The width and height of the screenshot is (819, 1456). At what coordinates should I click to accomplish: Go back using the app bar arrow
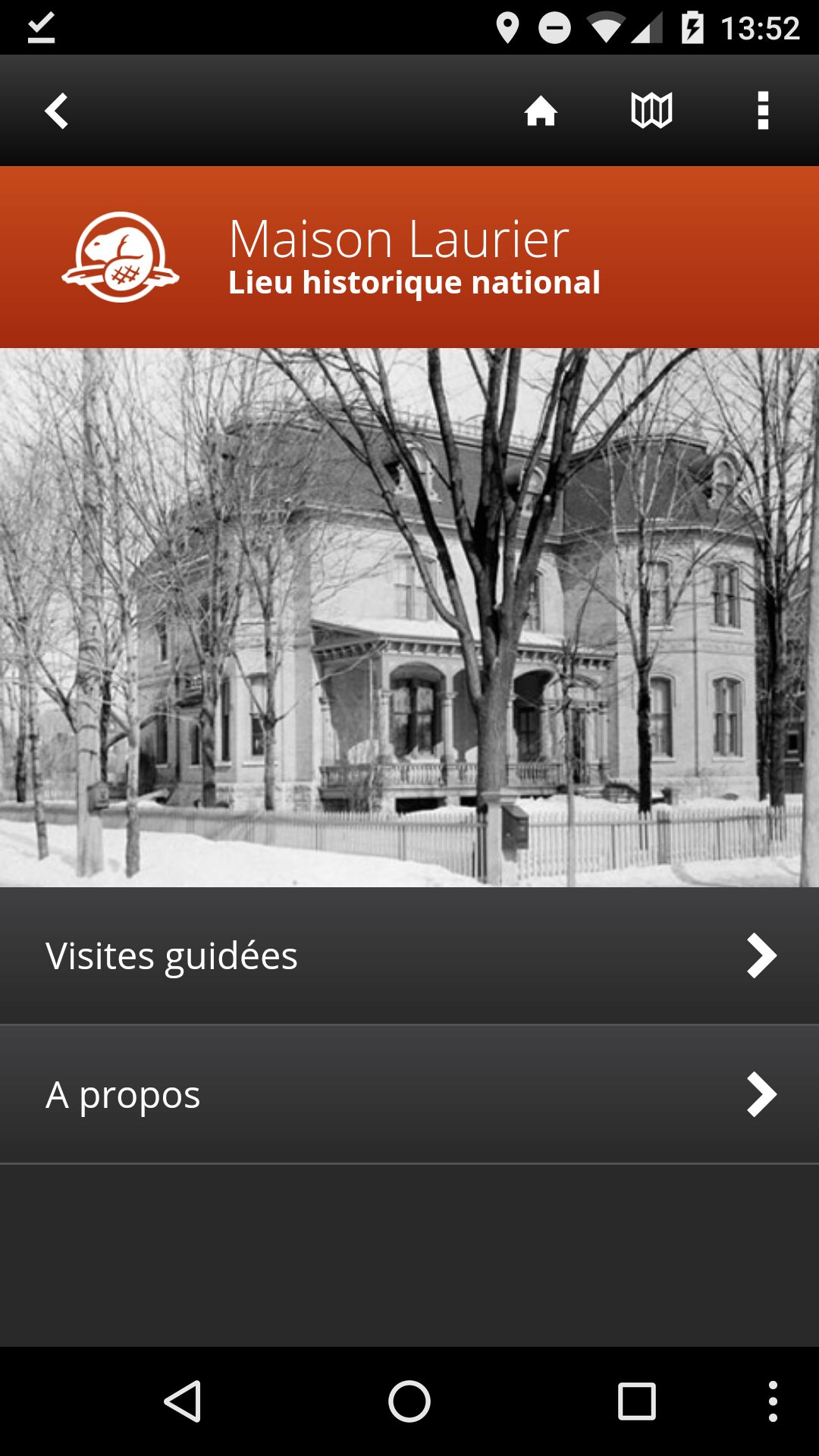click(57, 111)
